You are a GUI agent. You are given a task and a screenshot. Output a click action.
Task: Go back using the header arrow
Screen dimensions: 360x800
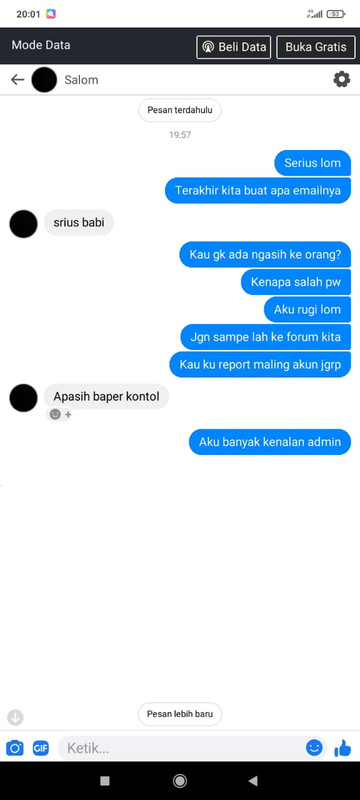click(17, 80)
